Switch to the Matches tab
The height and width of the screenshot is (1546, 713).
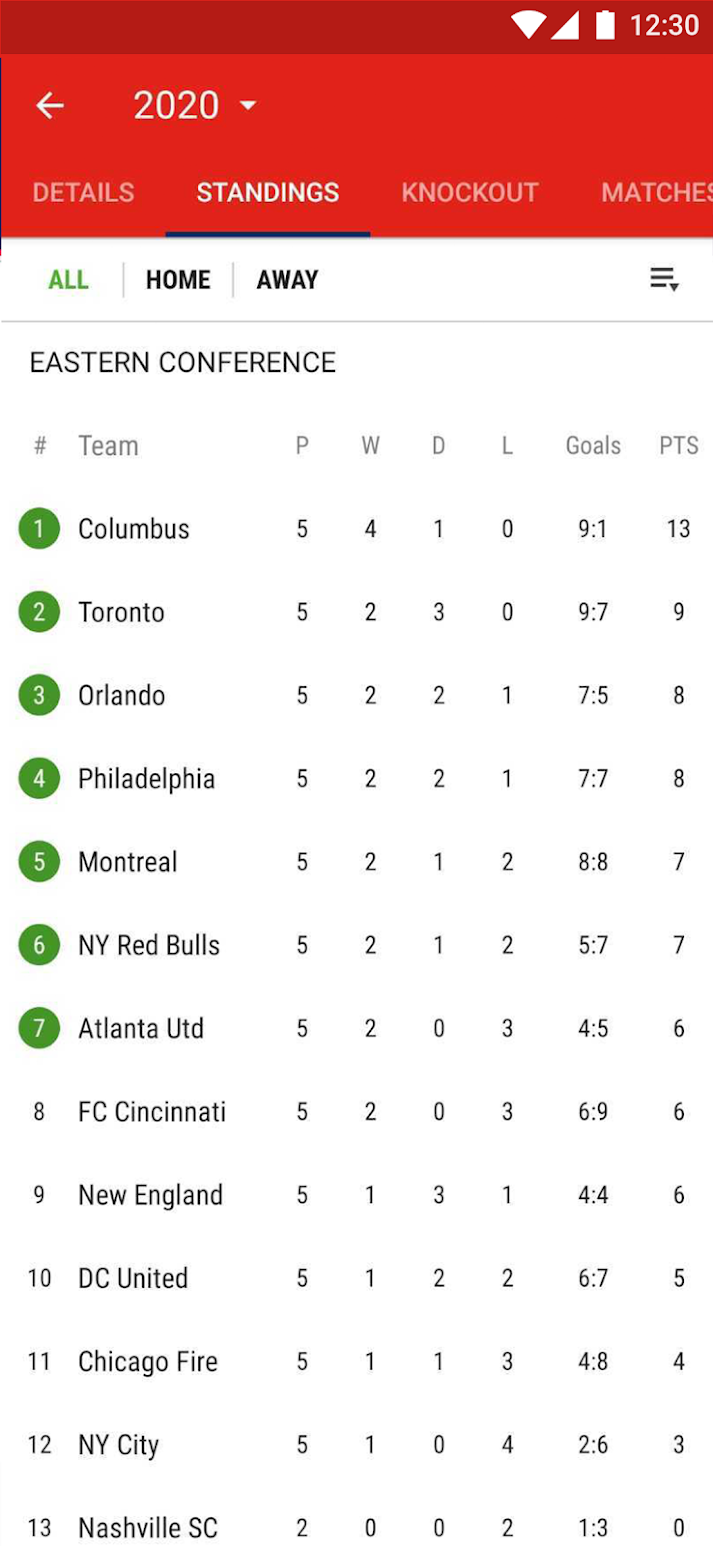pyautogui.click(x=656, y=192)
